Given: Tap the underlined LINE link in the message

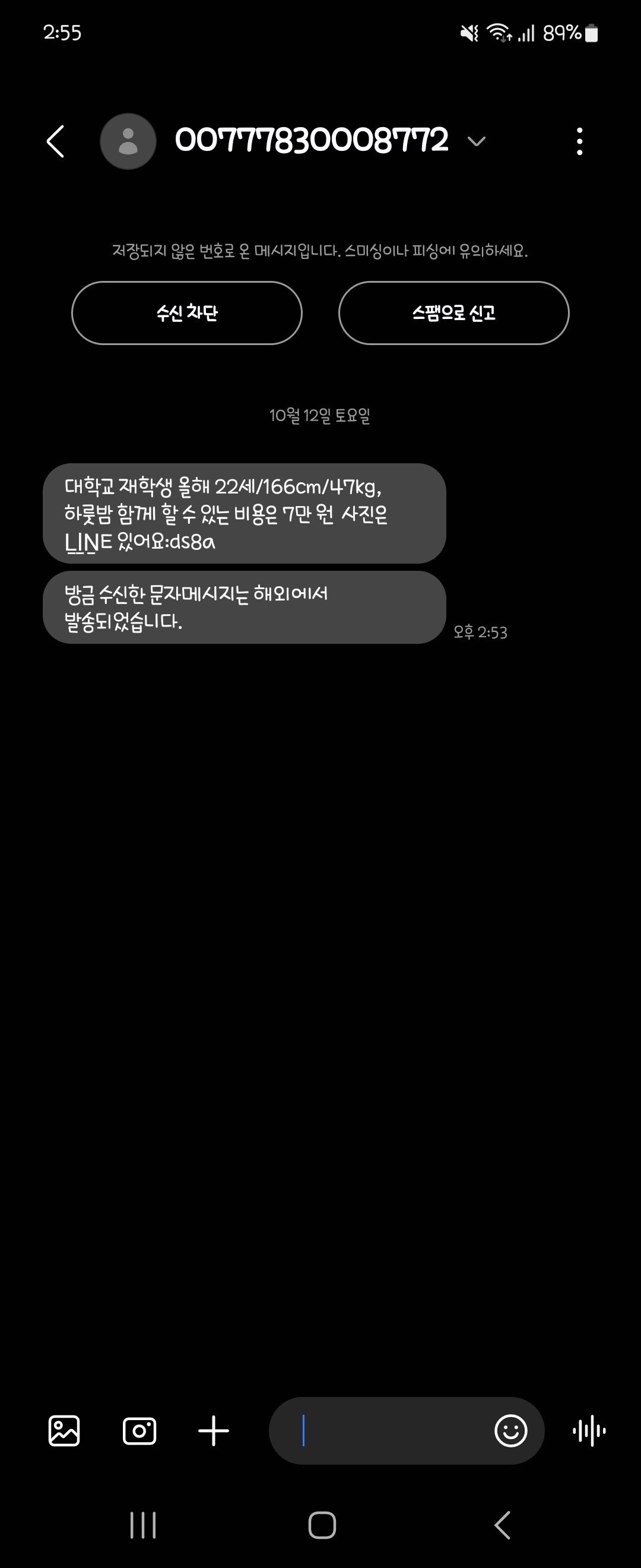Looking at the screenshot, I should coord(81,542).
